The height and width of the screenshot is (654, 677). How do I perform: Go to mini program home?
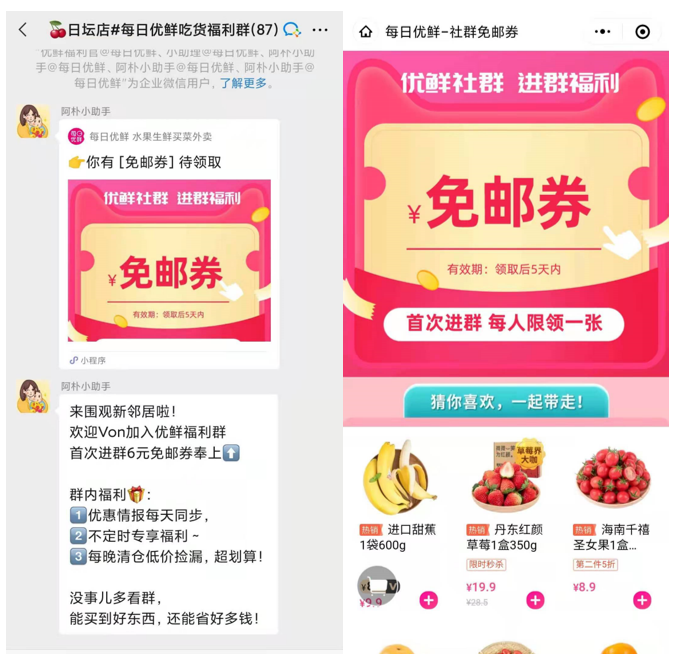click(x=366, y=32)
